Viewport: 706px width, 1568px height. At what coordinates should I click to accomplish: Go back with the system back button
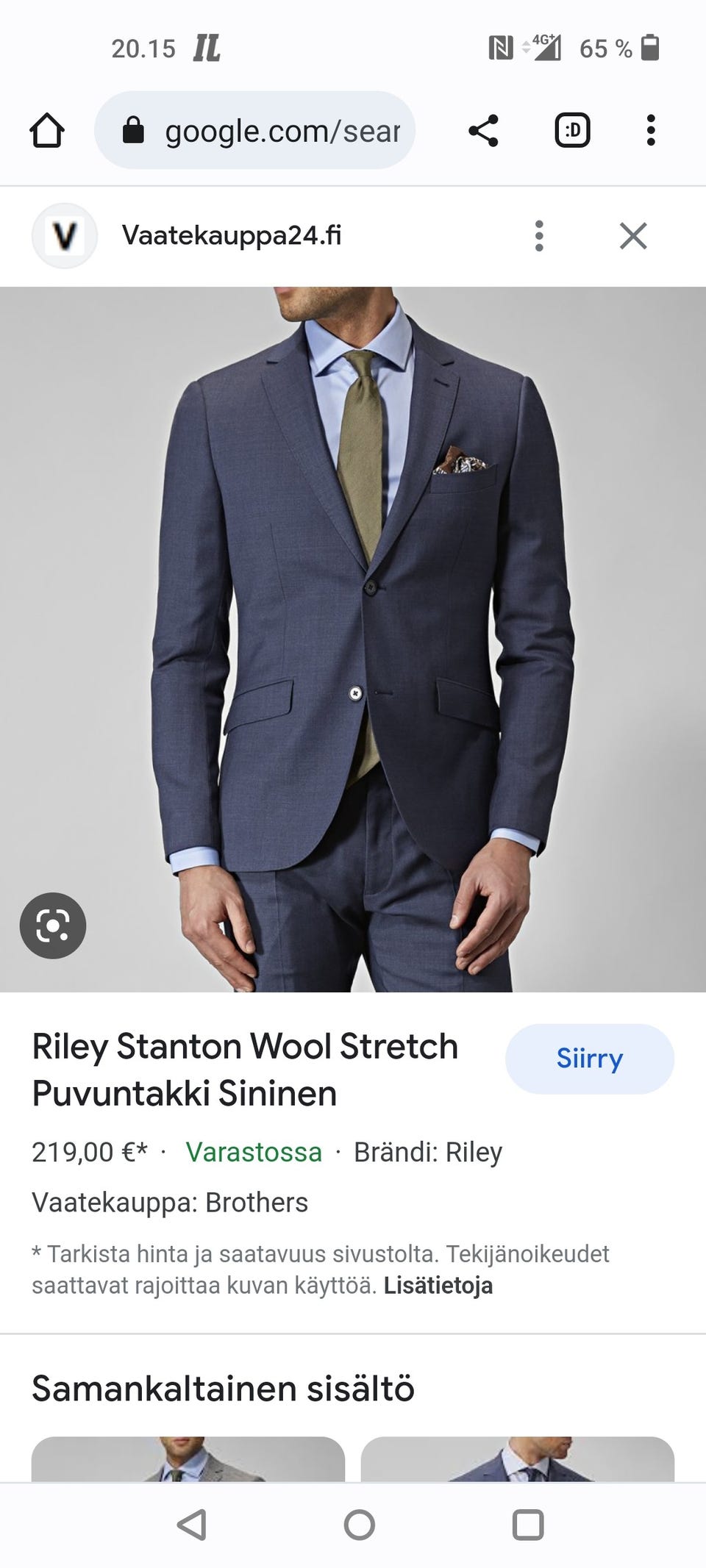tap(192, 1525)
